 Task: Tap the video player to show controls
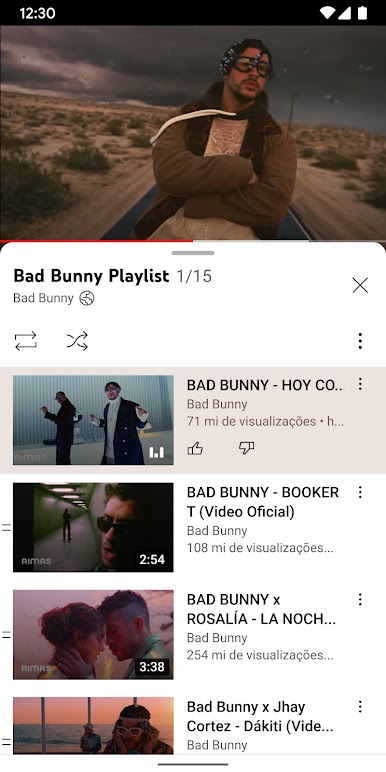(193, 133)
